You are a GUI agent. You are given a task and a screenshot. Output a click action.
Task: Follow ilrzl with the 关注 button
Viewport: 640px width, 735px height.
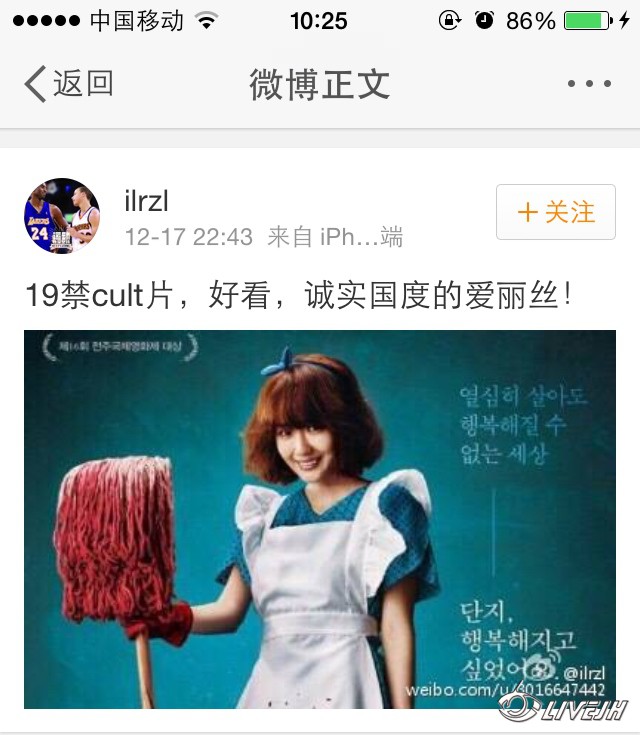pyautogui.click(x=555, y=212)
